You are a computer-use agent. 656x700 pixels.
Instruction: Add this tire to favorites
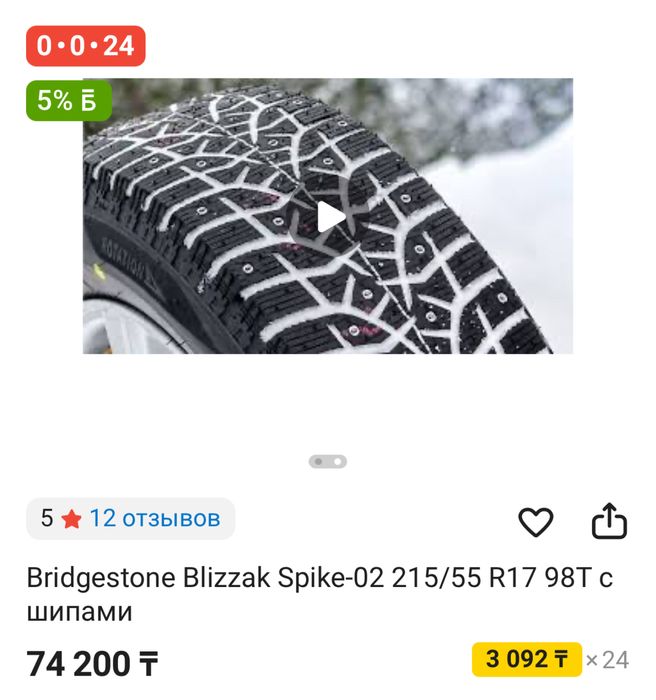tap(536, 521)
